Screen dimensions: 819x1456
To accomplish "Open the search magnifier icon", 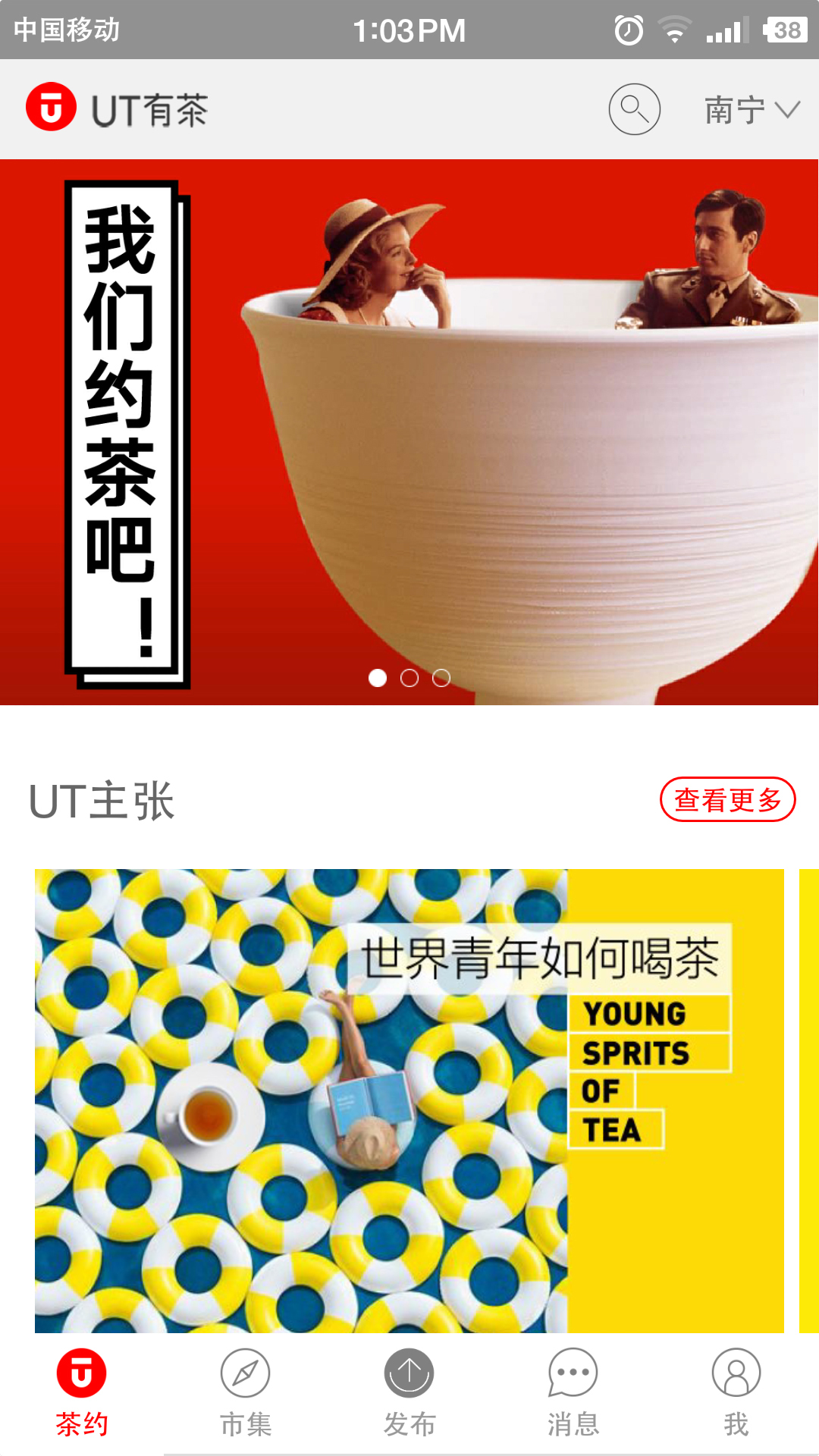I will (634, 110).
